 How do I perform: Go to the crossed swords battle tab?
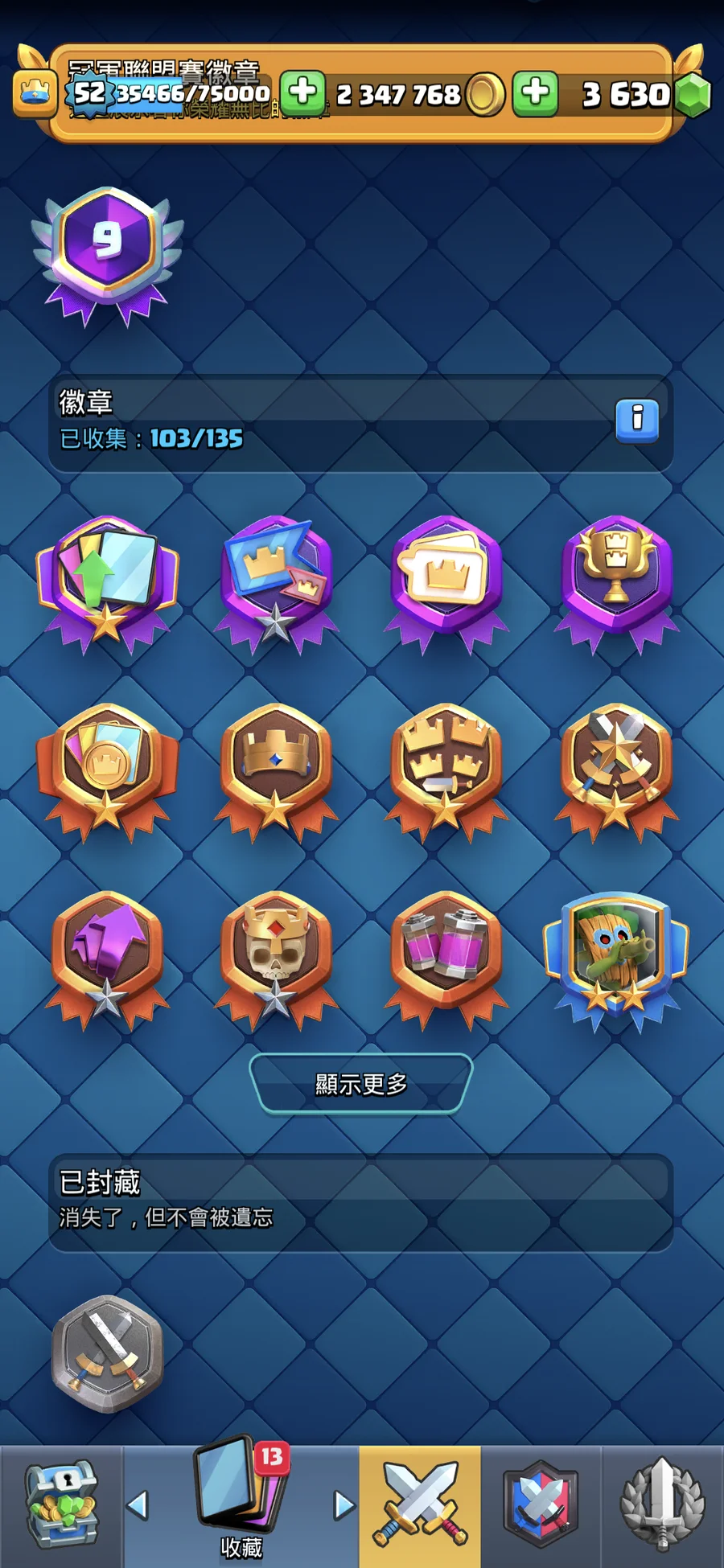(420, 1505)
